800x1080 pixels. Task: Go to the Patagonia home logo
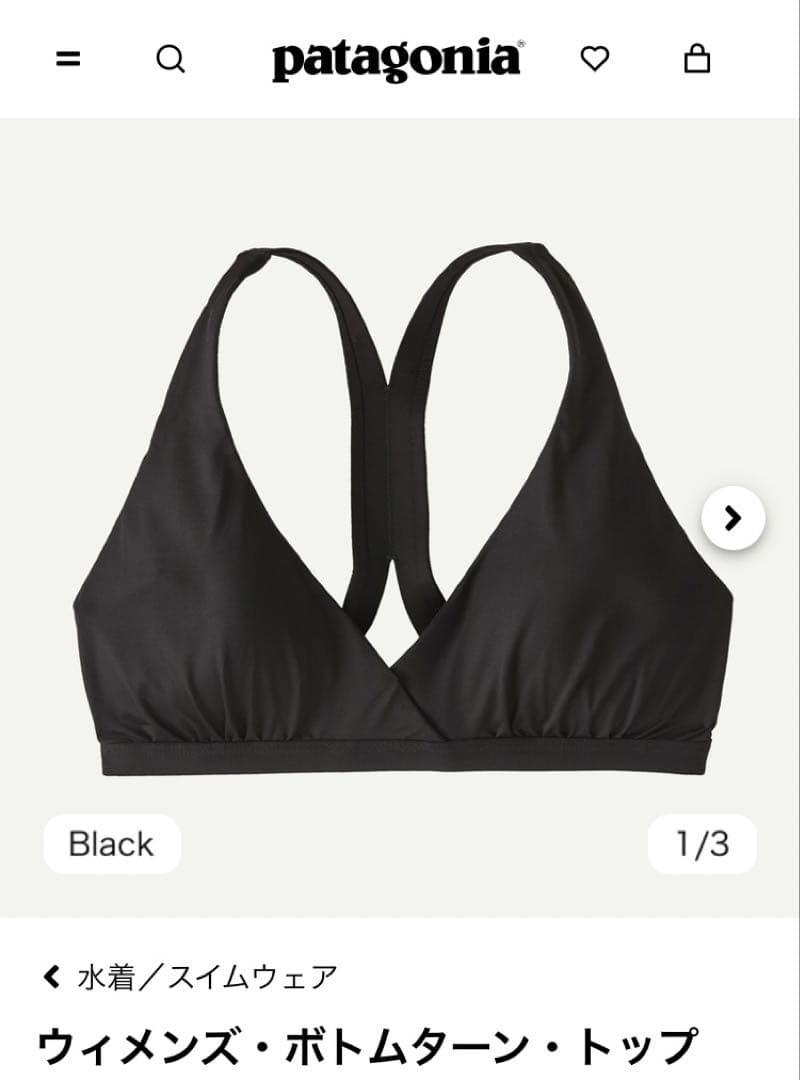tap(396, 60)
